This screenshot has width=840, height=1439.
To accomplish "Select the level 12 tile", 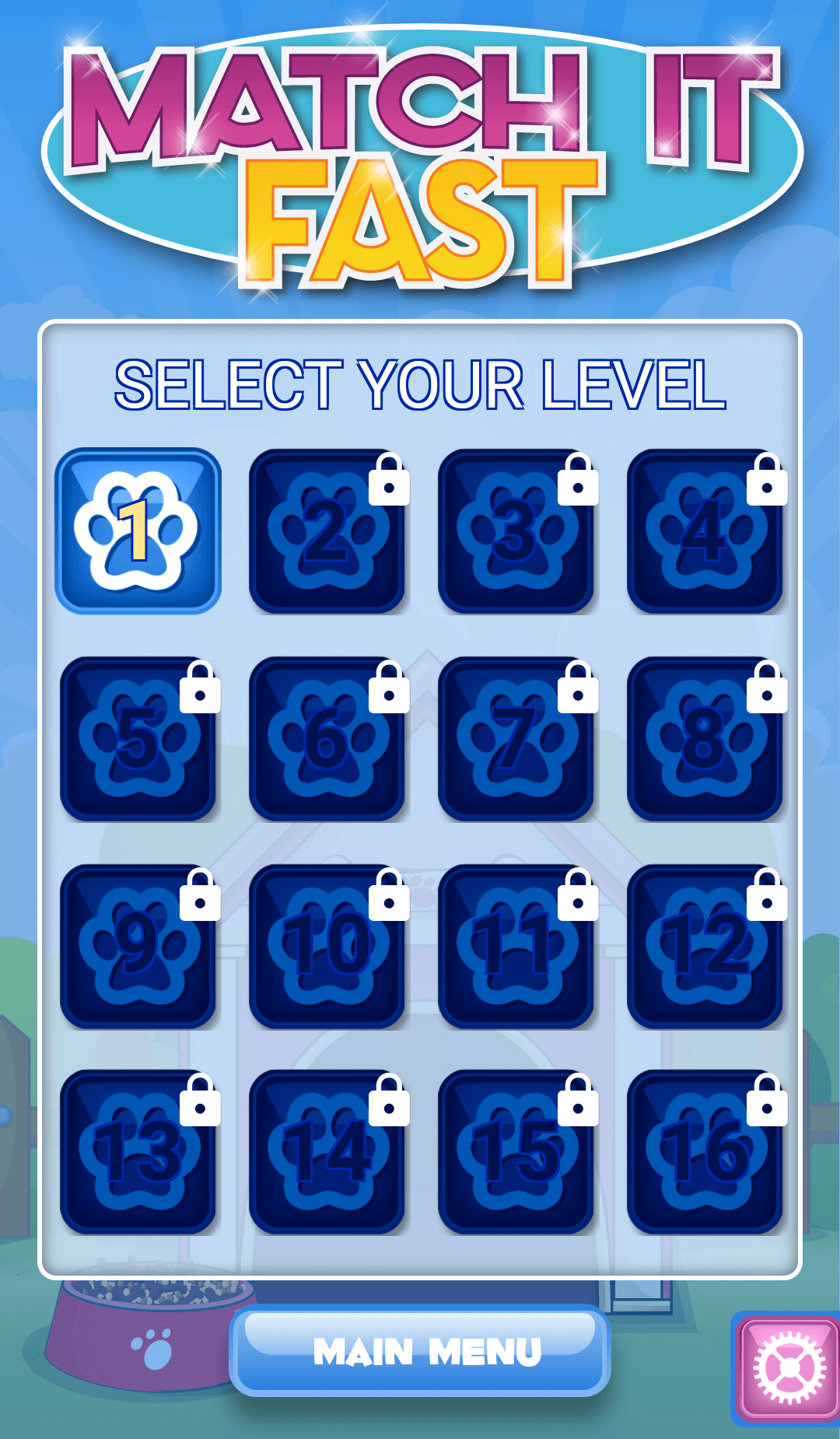I will pyautogui.click(x=705, y=947).
